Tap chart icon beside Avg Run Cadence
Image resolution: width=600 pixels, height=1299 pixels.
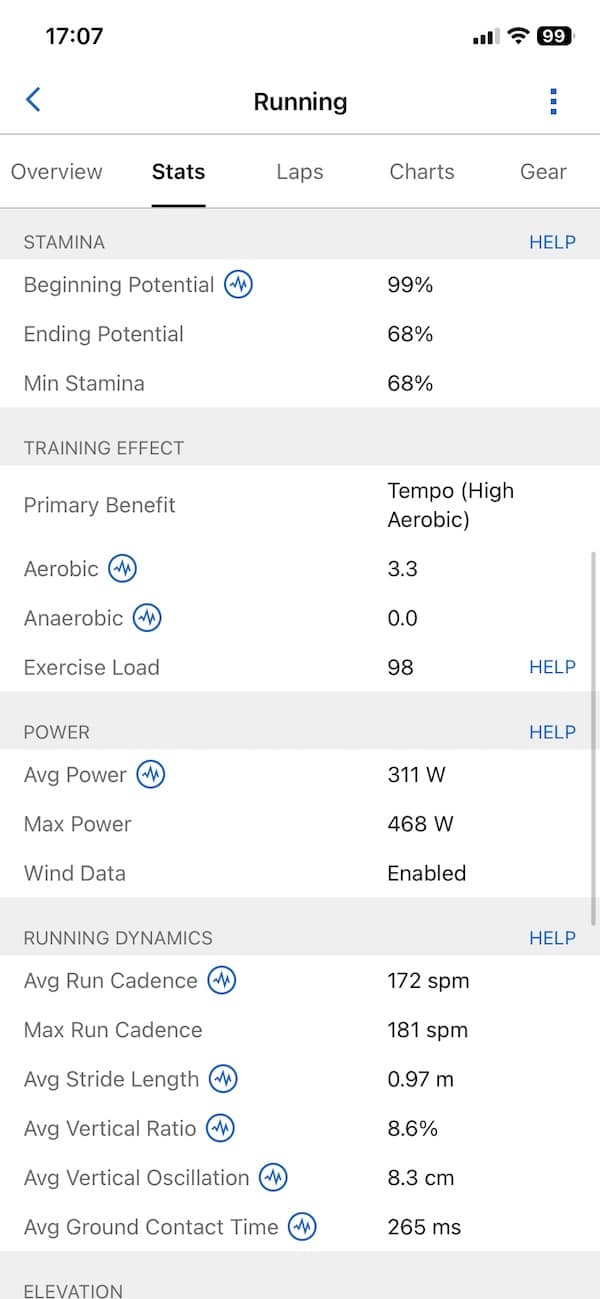(x=222, y=981)
